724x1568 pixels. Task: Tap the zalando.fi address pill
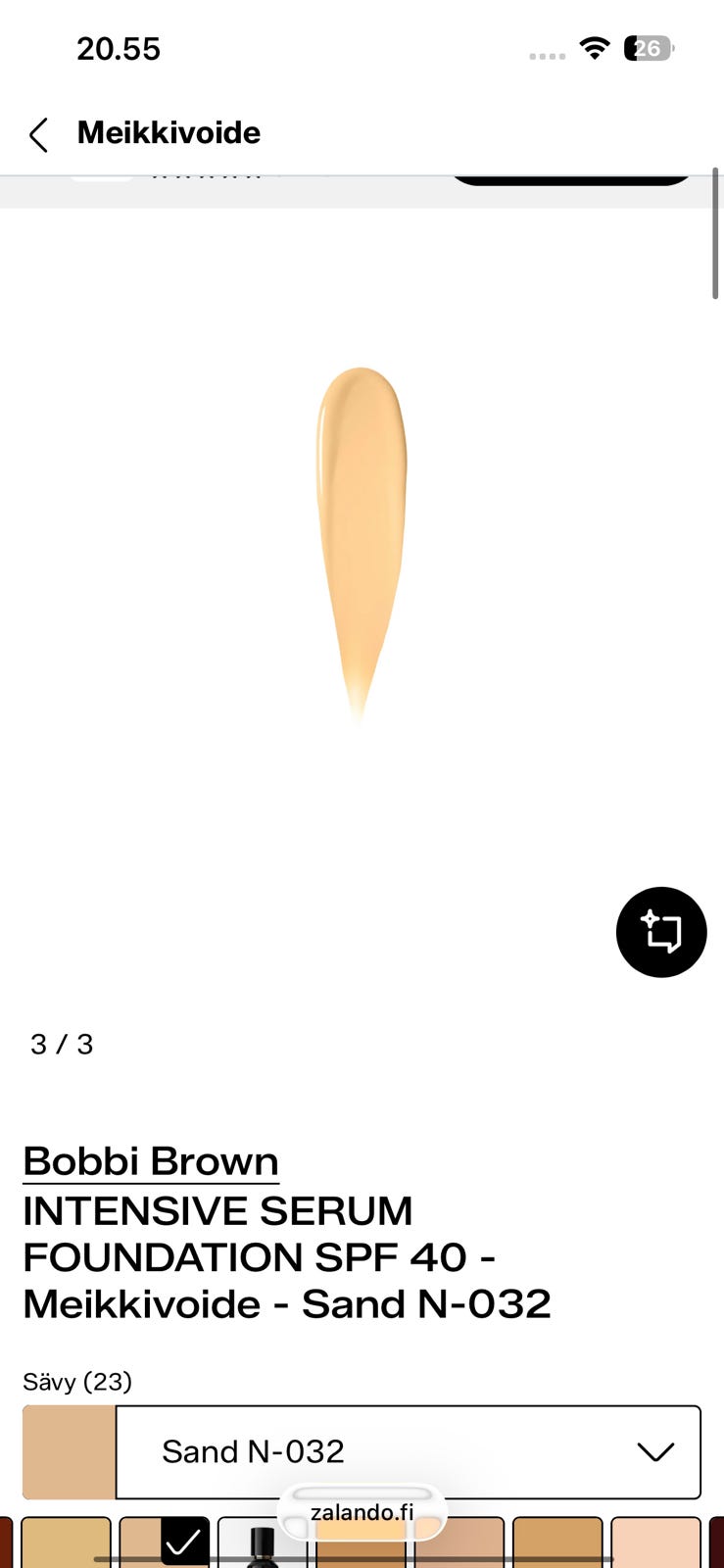point(362,1512)
